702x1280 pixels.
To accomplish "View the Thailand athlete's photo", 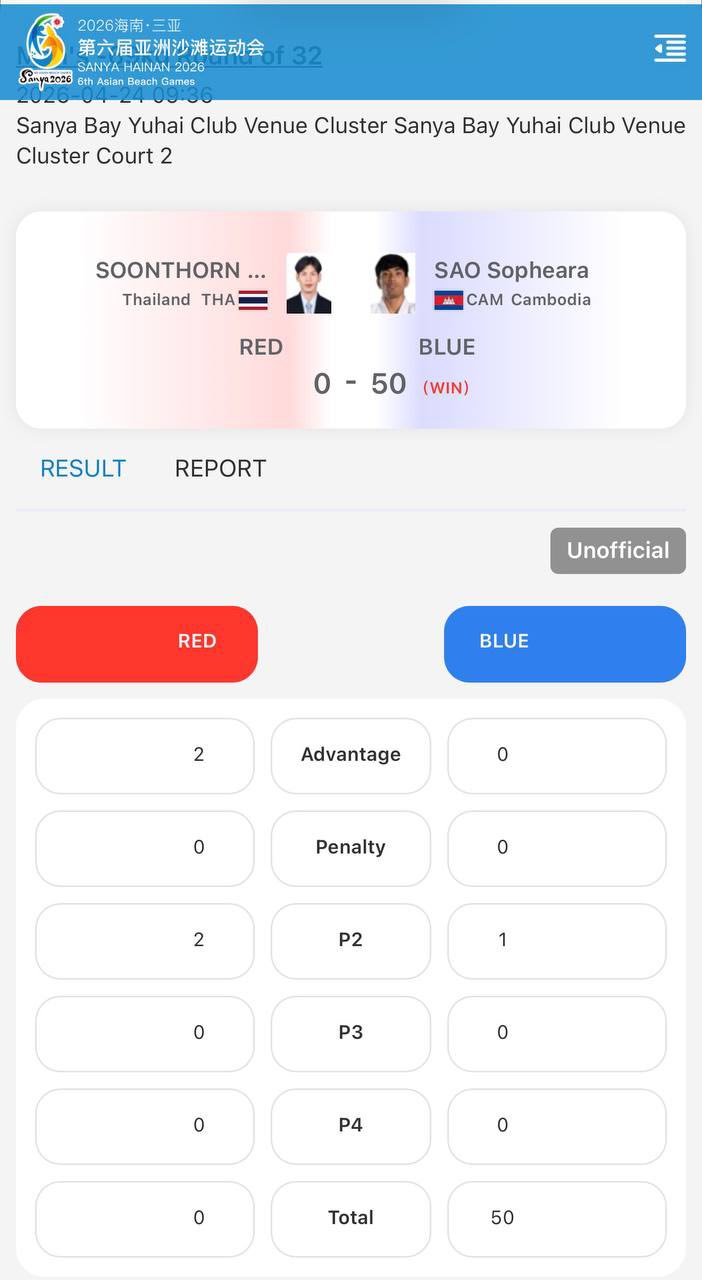I will point(308,283).
